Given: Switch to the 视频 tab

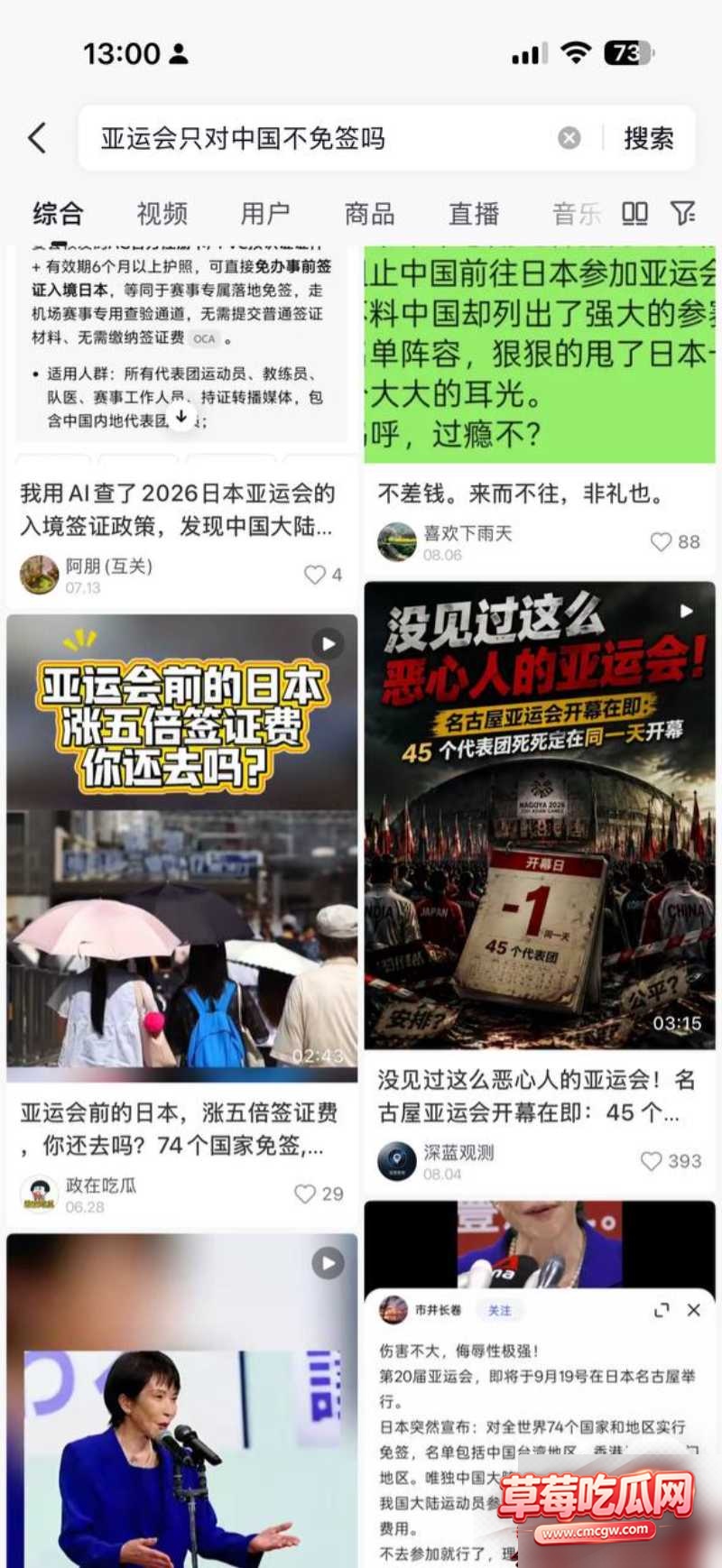Looking at the screenshot, I should point(162,214).
